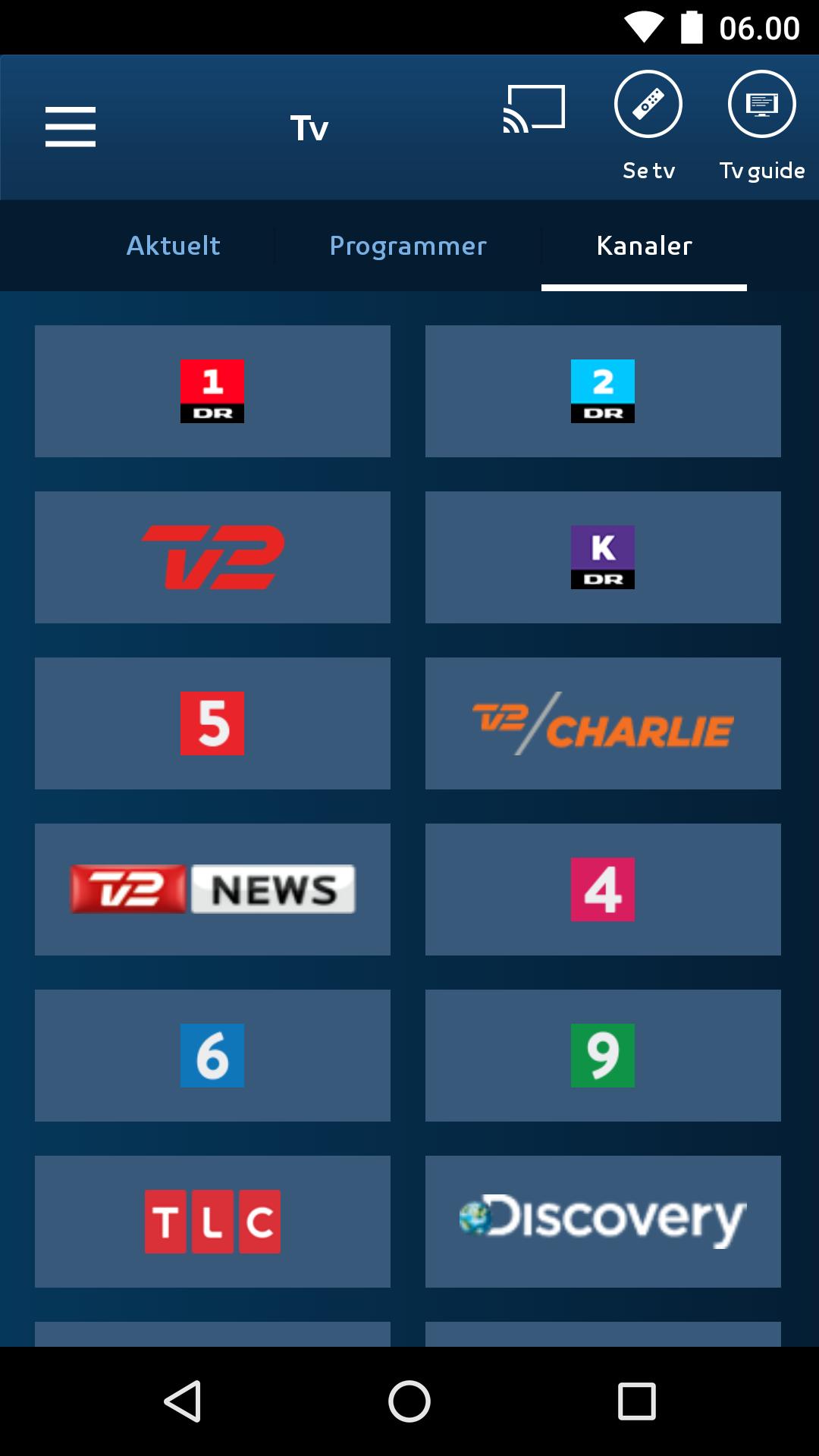The height and width of the screenshot is (1456, 819).
Task: Select the Kanal 4 tile
Action: click(603, 890)
